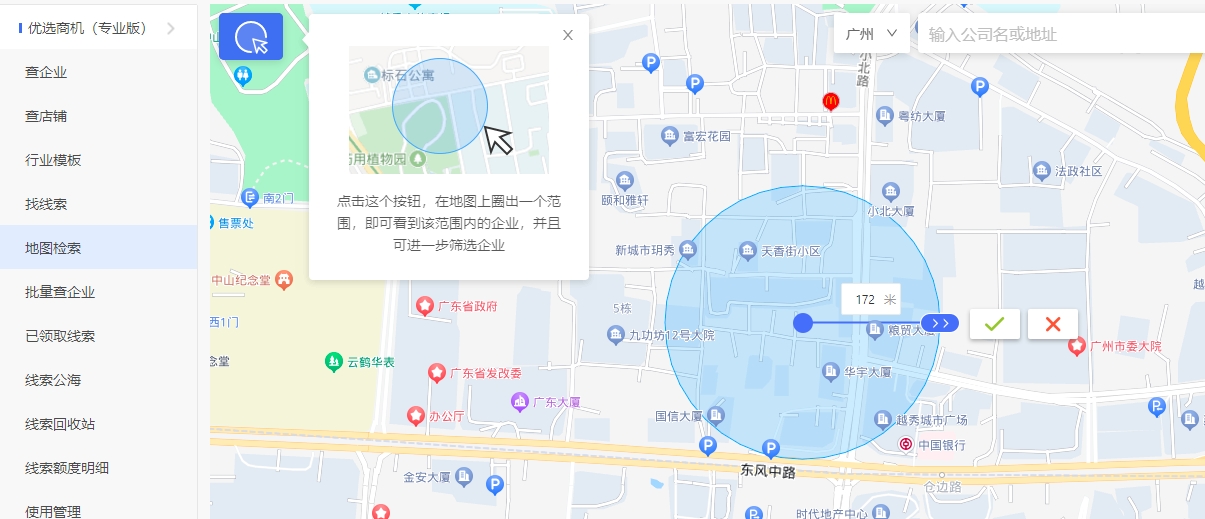Open 批量查企业
The image size is (1205, 519).
[x=60, y=292]
